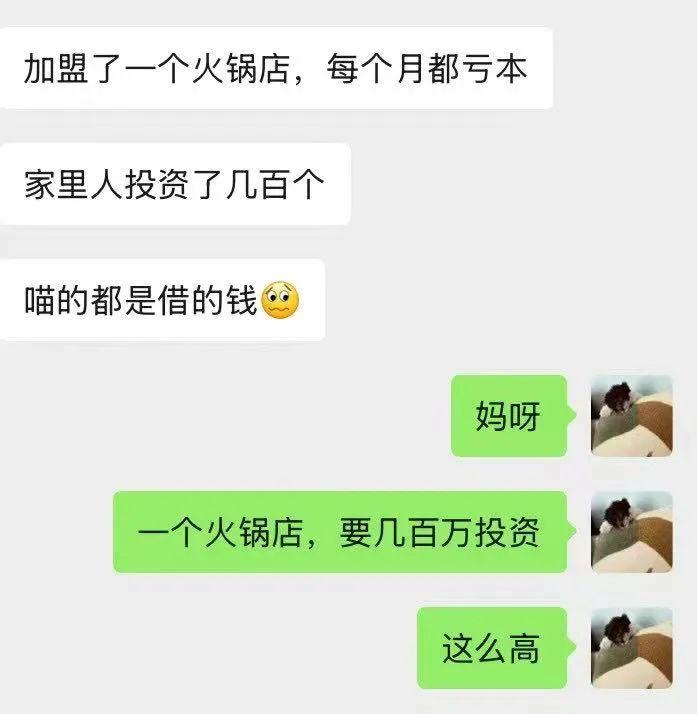The height and width of the screenshot is (714, 697).
Task: Open the sender's avatar beside 妈呀
Action: [x=631, y=416]
